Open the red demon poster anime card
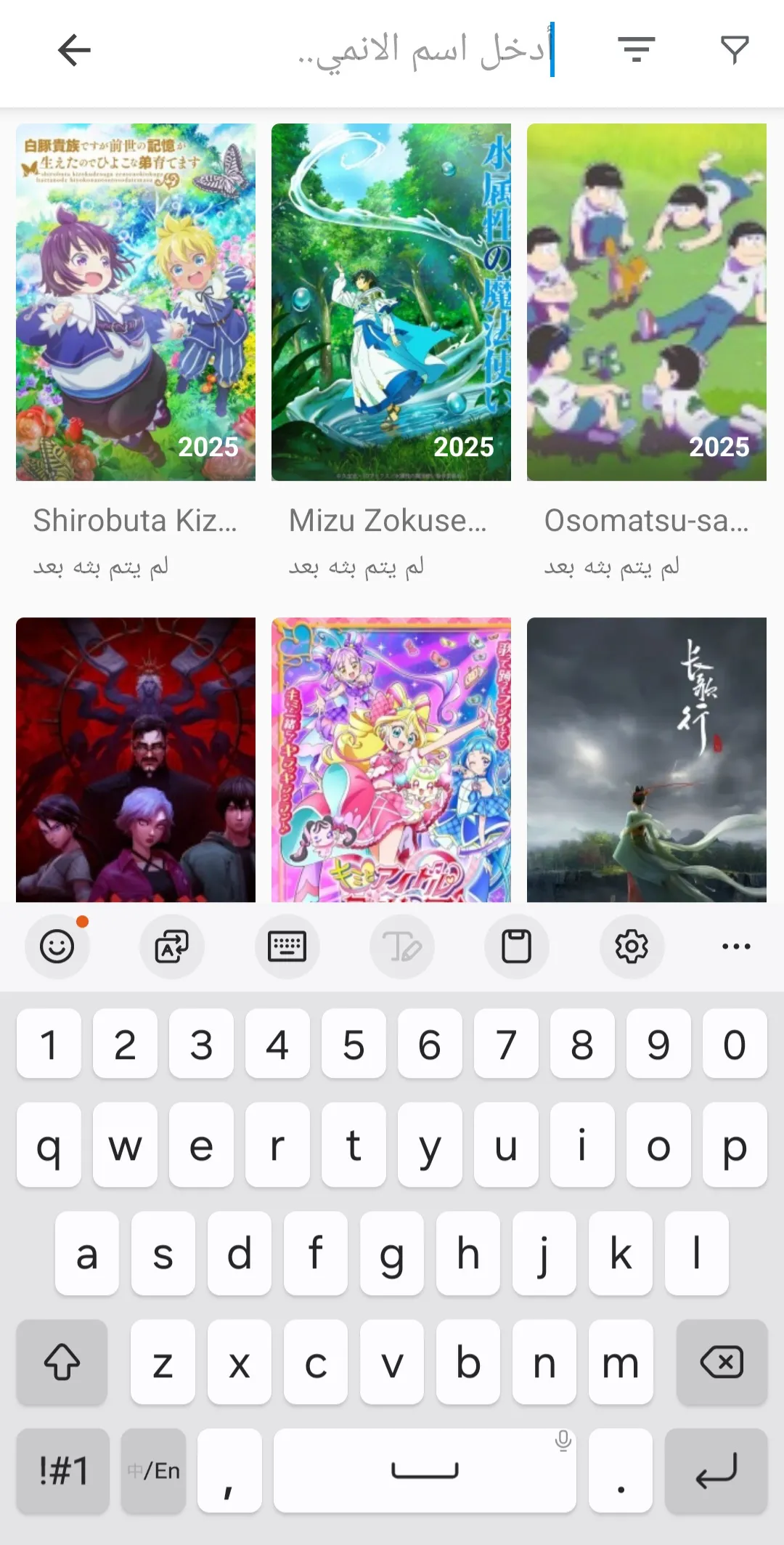The height and width of the screenshot is (1545, 784). pos(136,760)
